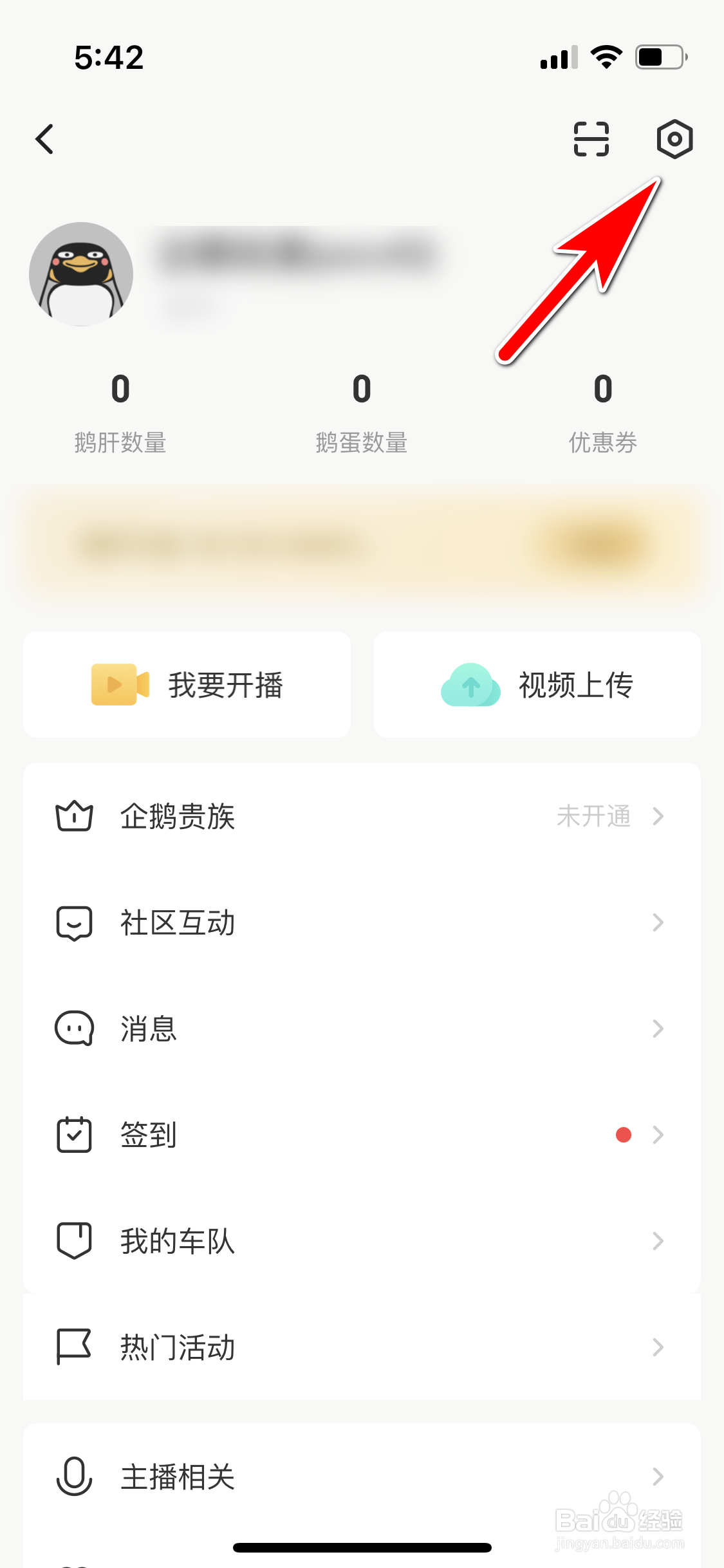View 热门活动 popular events
The image size is (724, 1568).
[x=362, y=1347]
